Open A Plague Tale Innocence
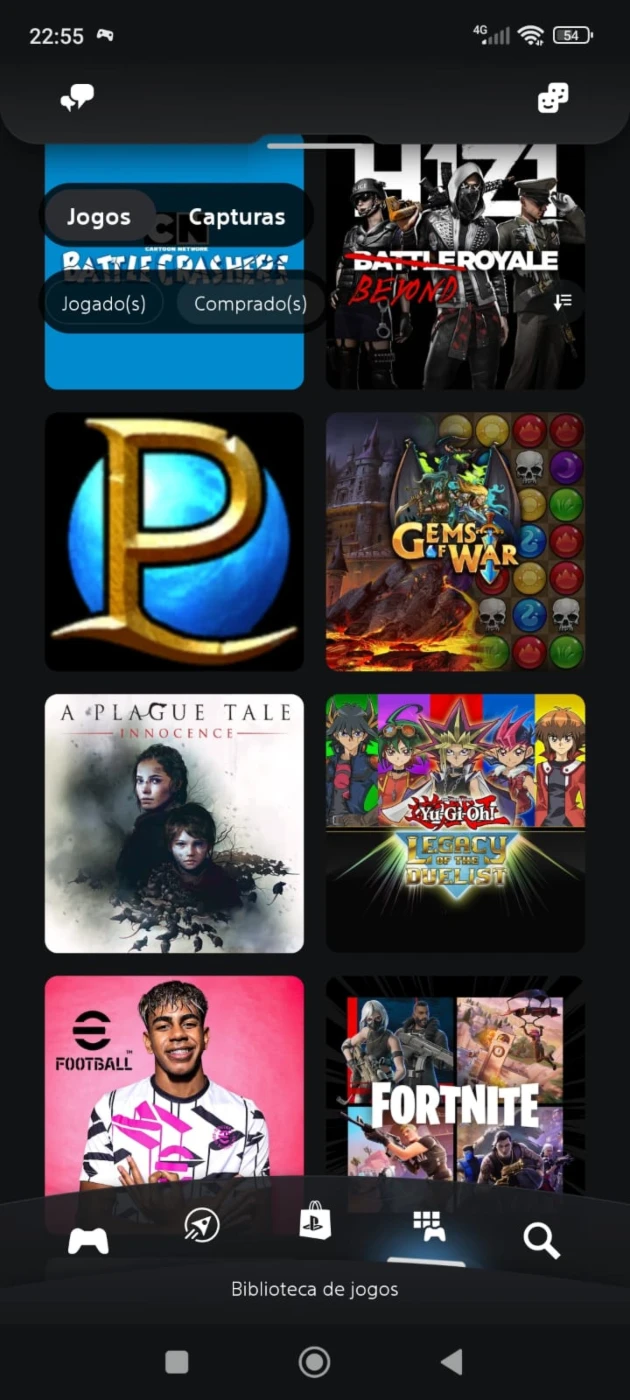Viewport: 630px width, 1400px height. click(174, 823)
